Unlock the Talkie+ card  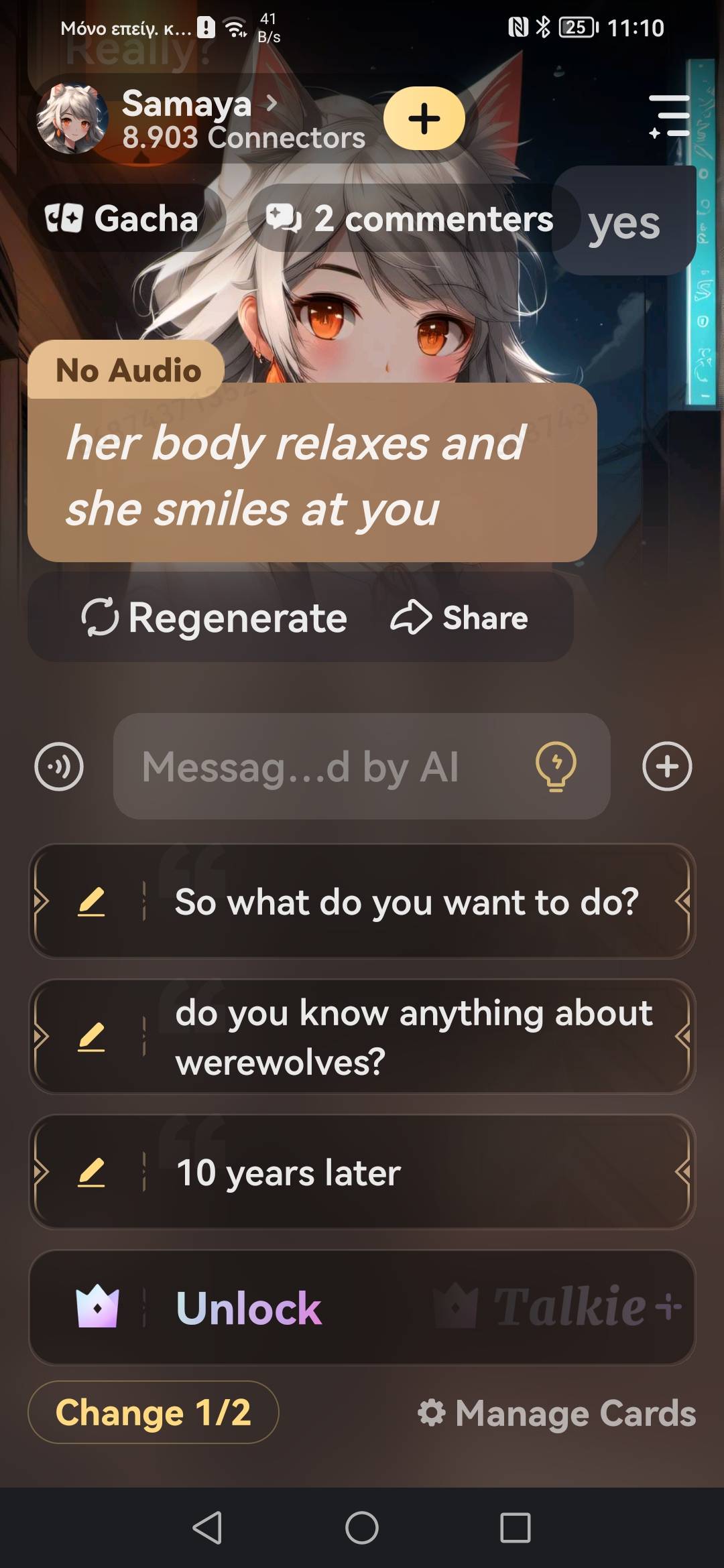click(x=362, y=1307)
